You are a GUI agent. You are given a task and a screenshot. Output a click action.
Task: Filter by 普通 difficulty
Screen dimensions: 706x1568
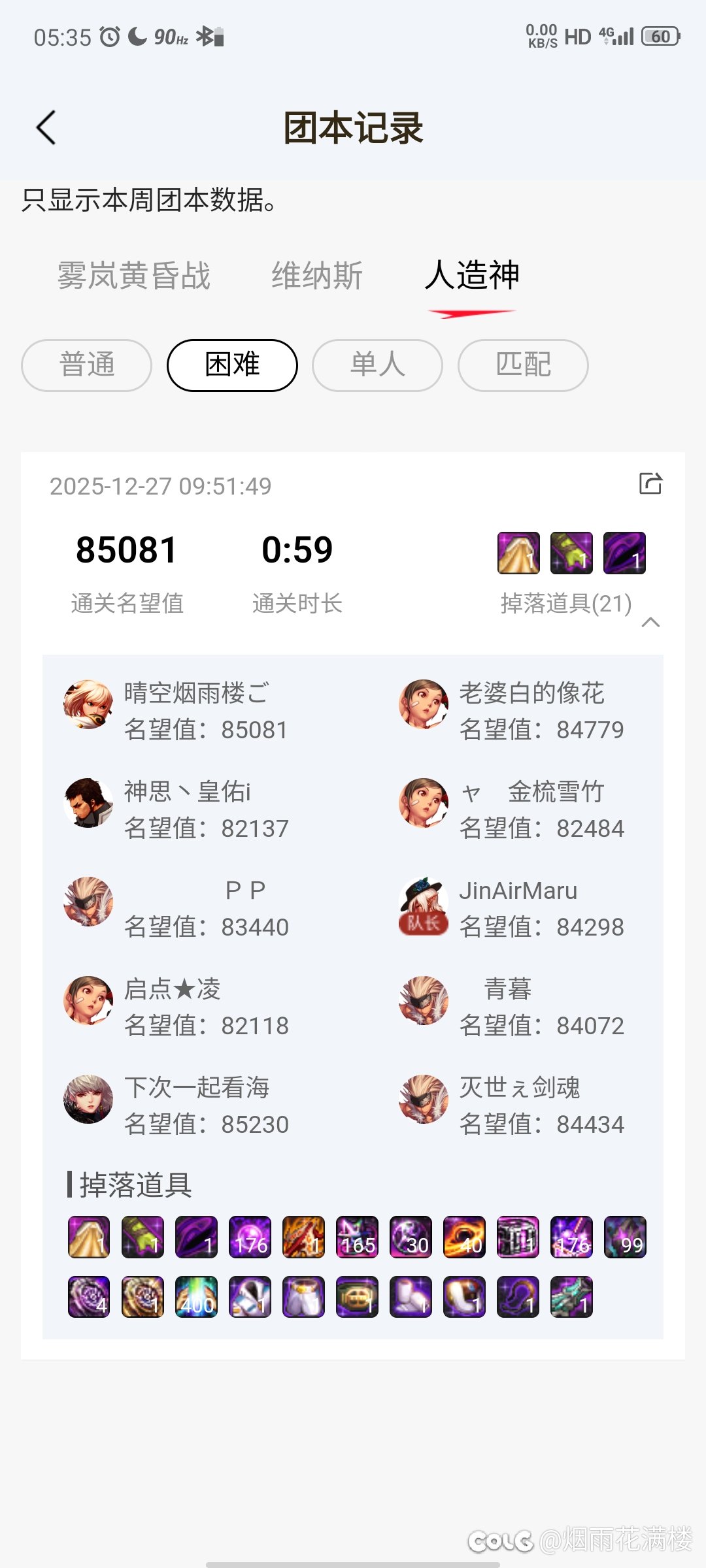coord(87,365)
